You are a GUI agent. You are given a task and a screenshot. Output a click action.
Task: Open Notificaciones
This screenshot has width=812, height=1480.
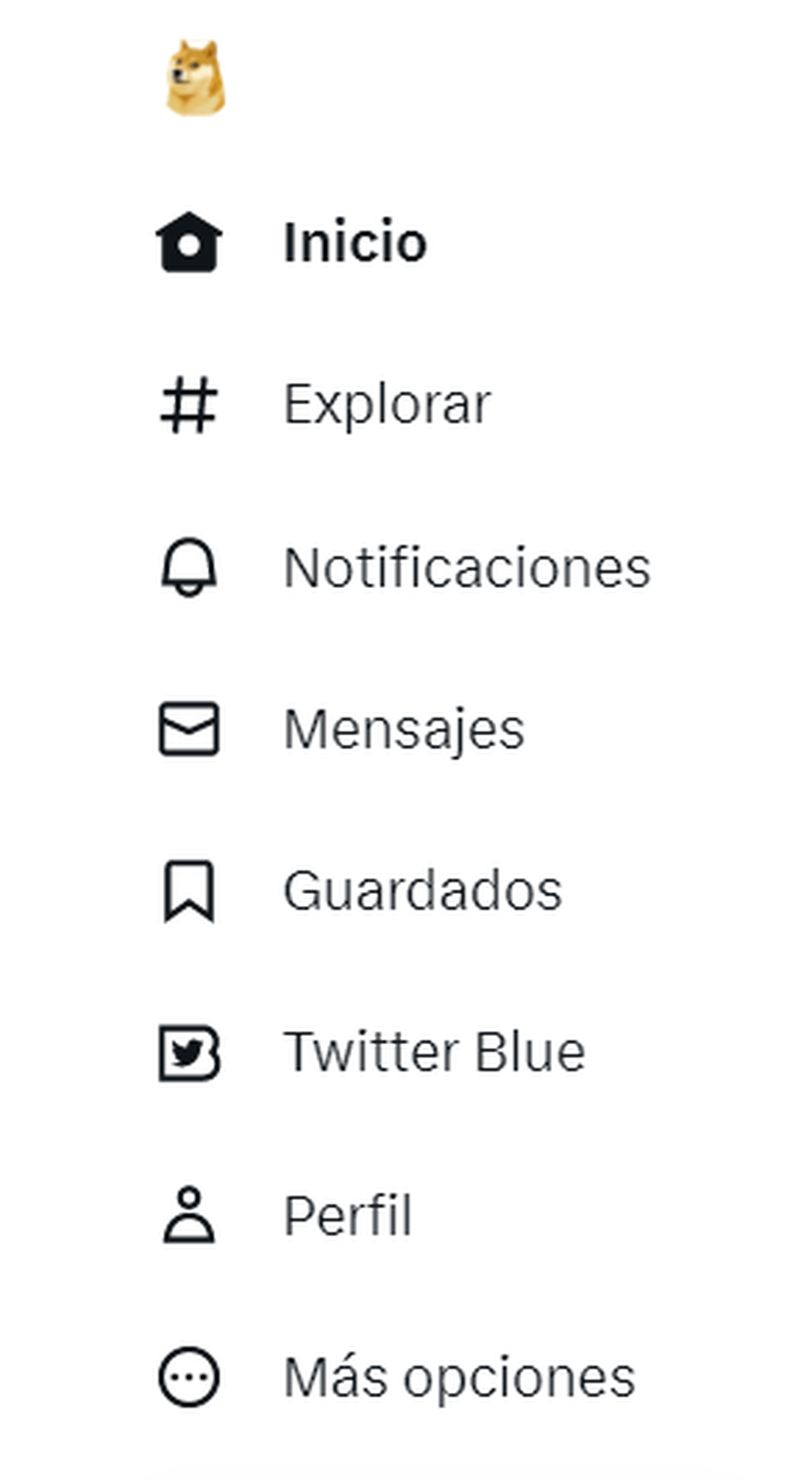403,568
